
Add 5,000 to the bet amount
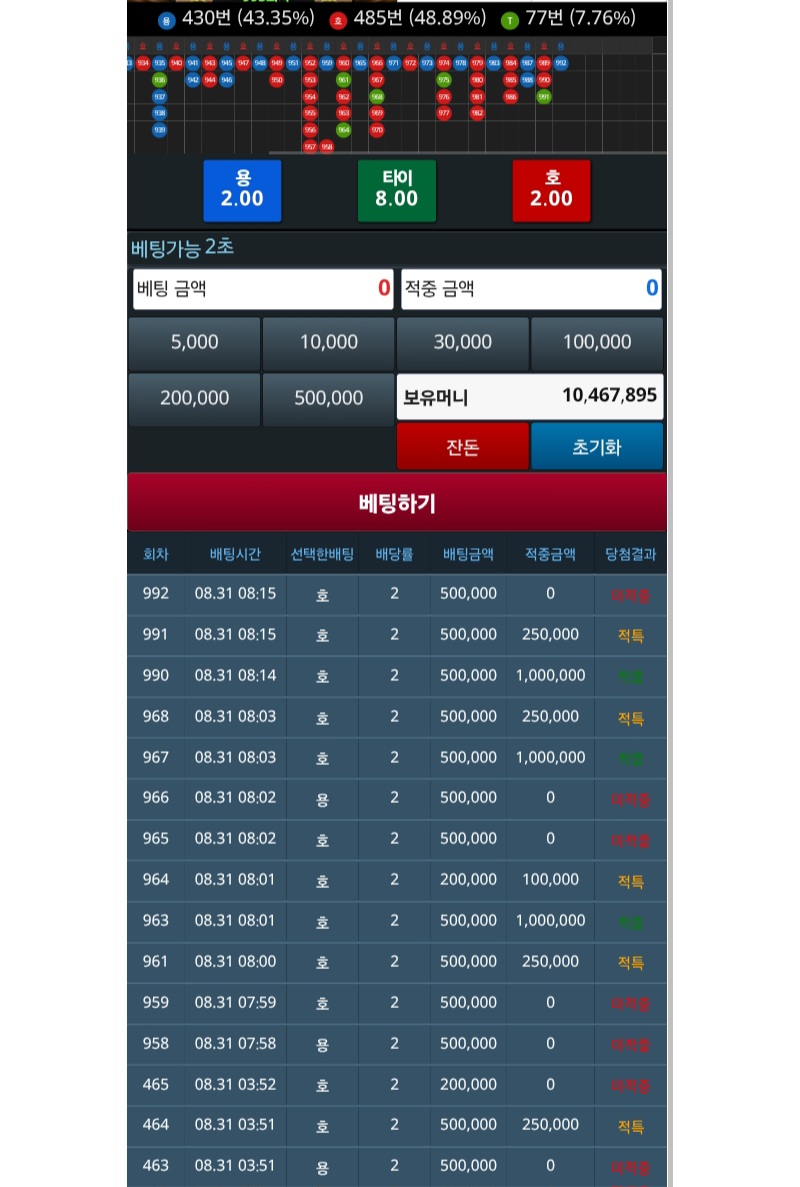pos(195,342)
